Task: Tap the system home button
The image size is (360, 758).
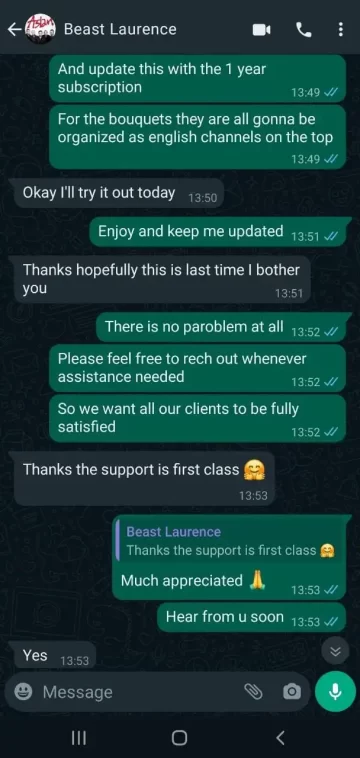Action: point(179,738)
